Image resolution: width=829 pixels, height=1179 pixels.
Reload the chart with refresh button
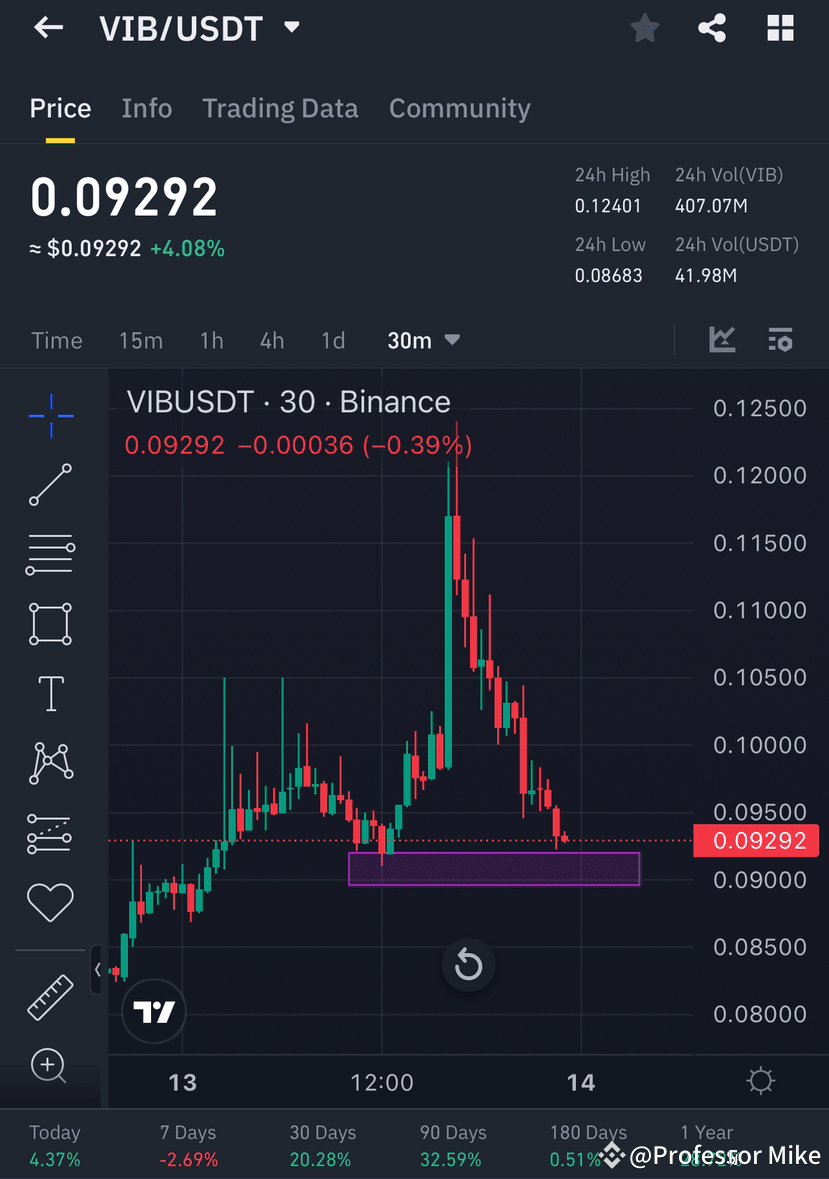coord(468,964)
